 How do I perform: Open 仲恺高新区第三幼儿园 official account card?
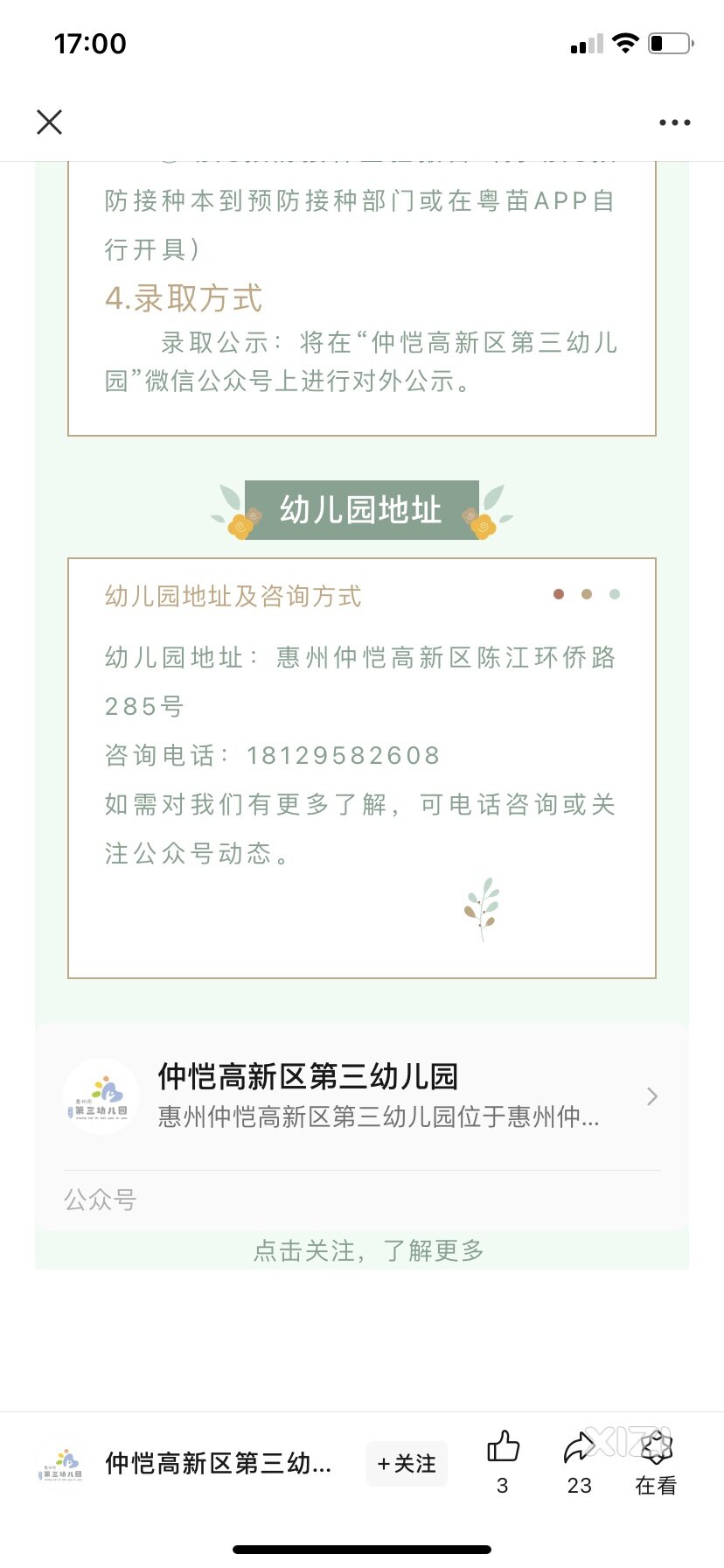pyautogui.click(x=361, y=1096)
